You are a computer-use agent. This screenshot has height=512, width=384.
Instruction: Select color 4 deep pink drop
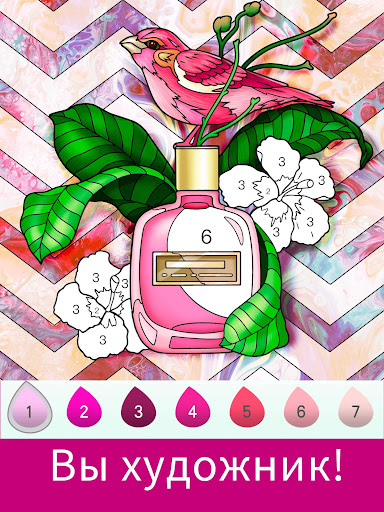[193, 408]
